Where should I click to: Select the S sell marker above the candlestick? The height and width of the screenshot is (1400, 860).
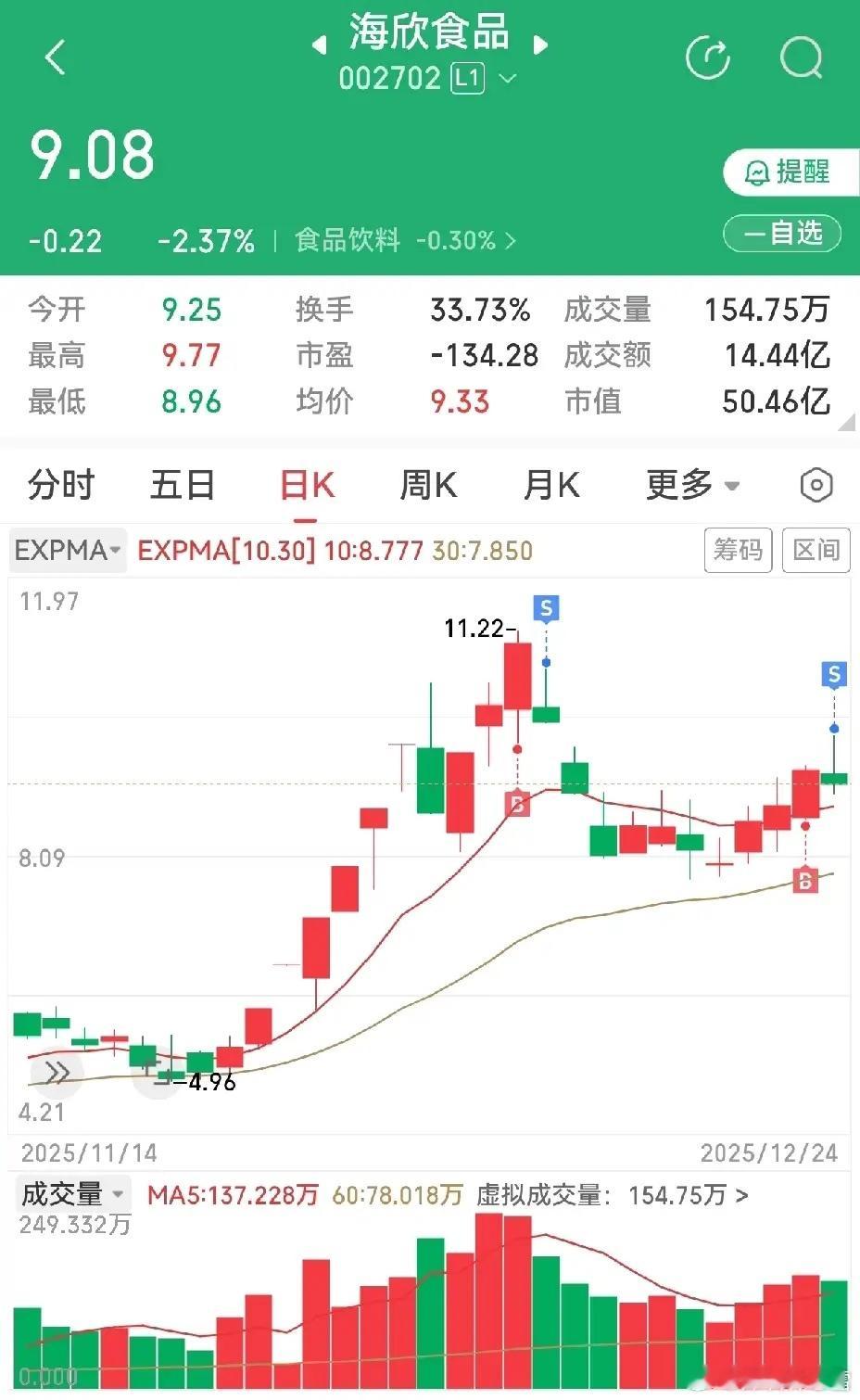point(546,609)
